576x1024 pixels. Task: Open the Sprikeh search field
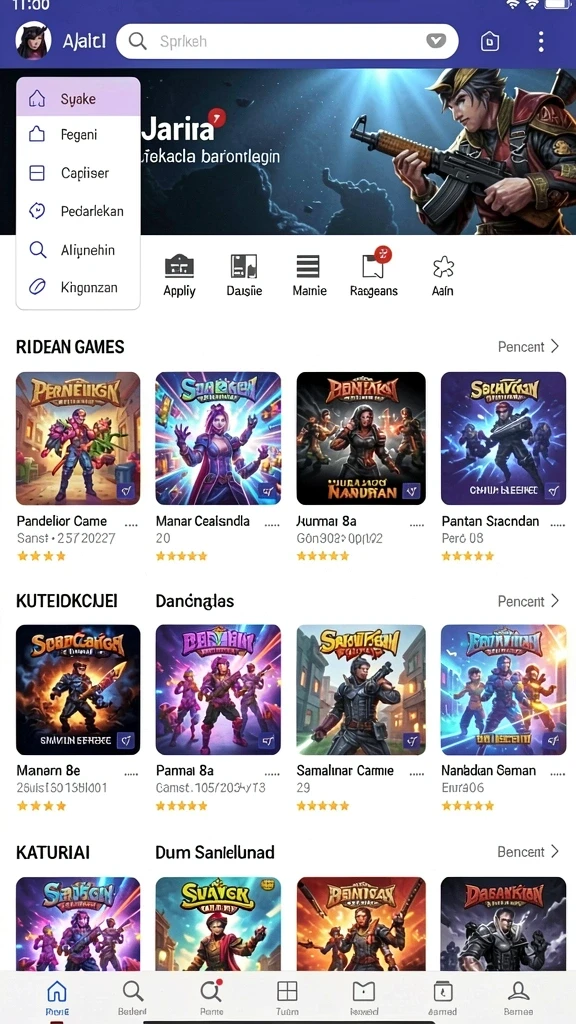coord(287,41)
